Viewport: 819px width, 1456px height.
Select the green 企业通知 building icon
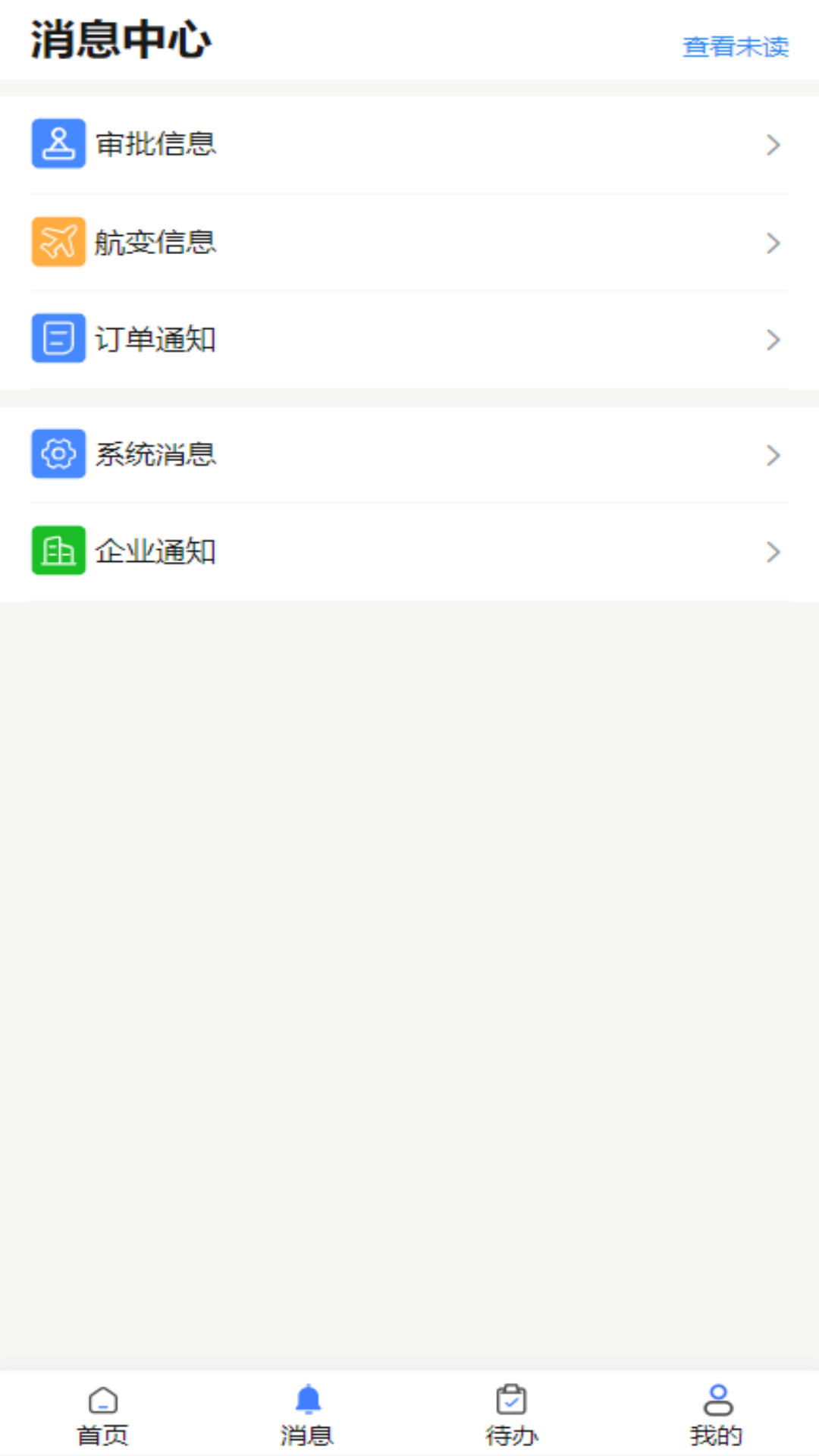click(x=58, y=551)
